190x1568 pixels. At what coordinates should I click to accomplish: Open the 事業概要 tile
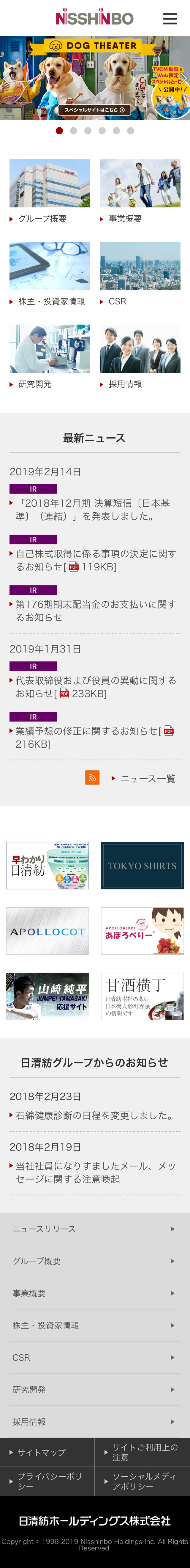pos(140,183)
